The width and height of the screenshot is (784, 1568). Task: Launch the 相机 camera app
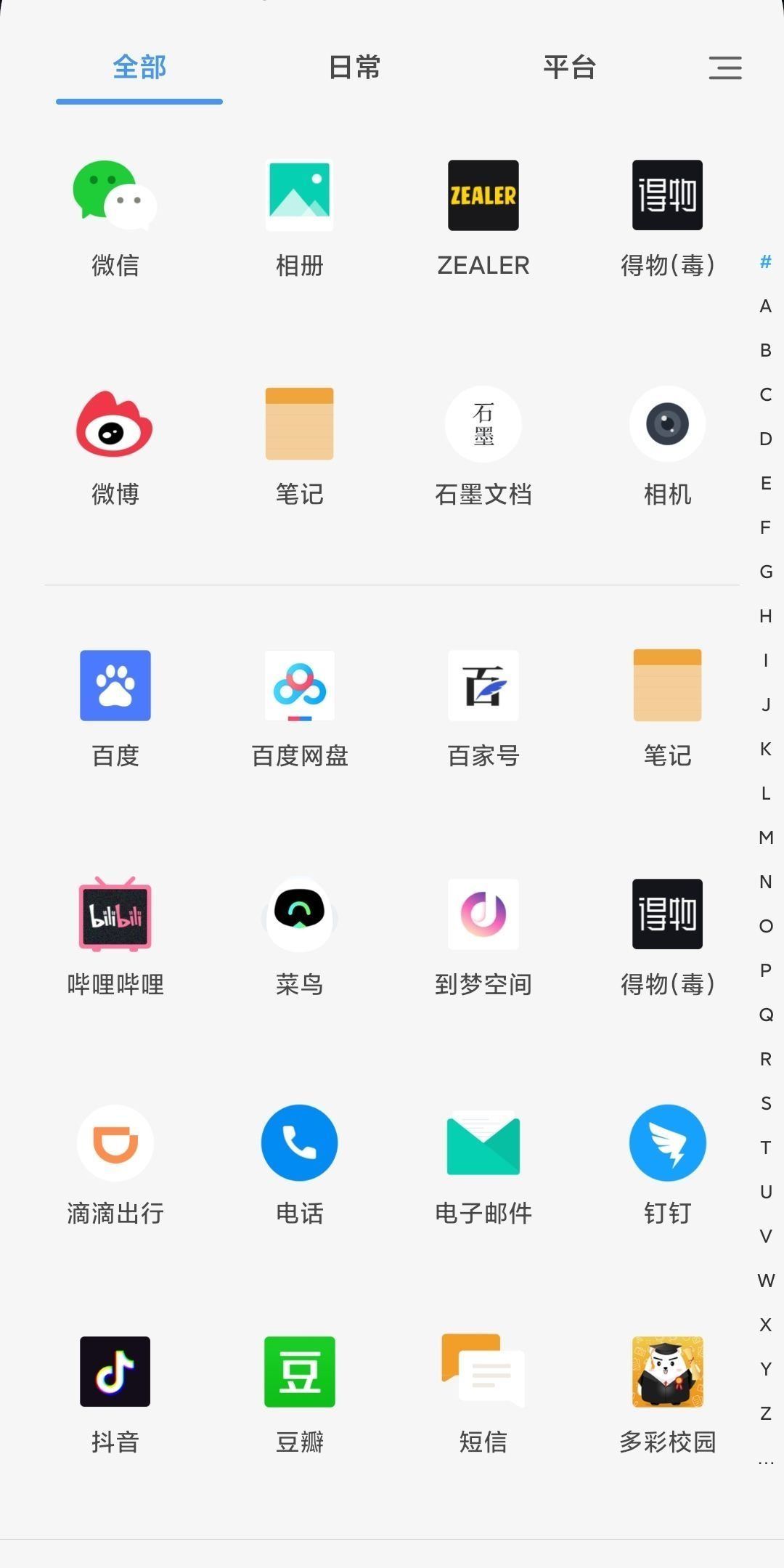pos(667,424)
